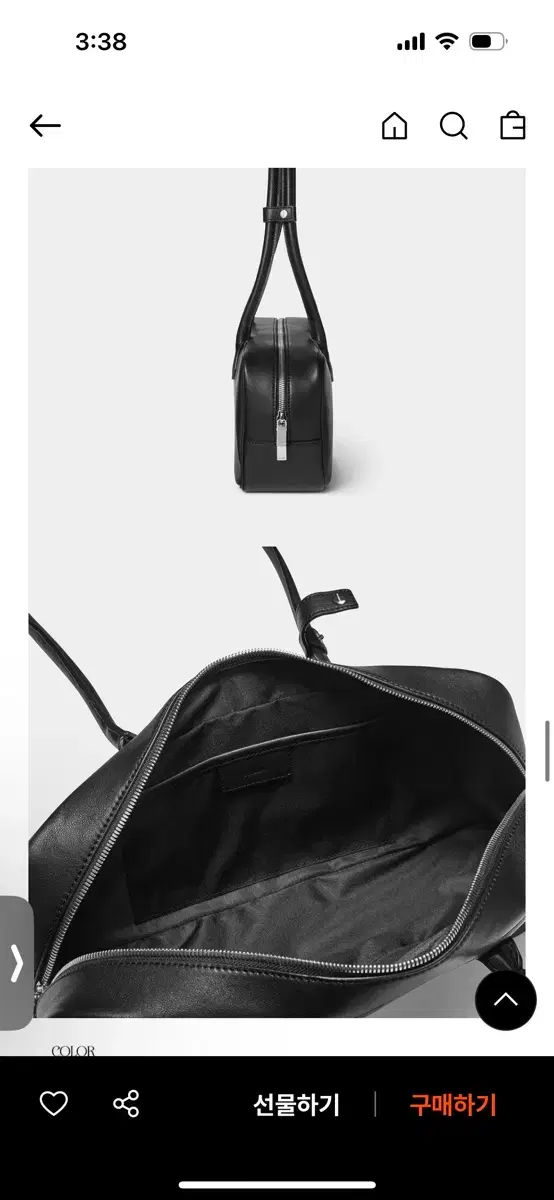
Task: Open the shopping bag cart
Action: (x=513, y=126)
